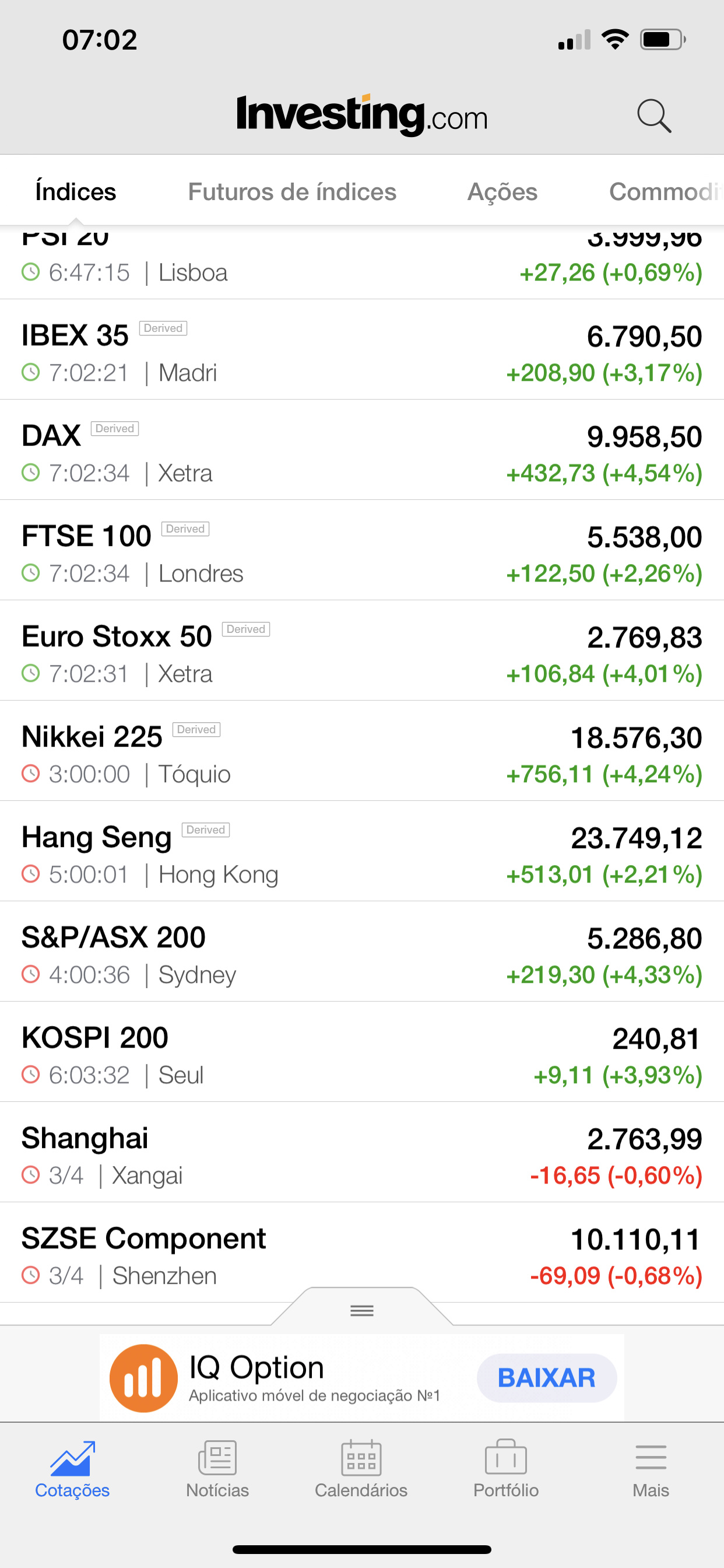Switch to Futuros de índices tab
Viewport: 724px width, 1568px height.
292,192
